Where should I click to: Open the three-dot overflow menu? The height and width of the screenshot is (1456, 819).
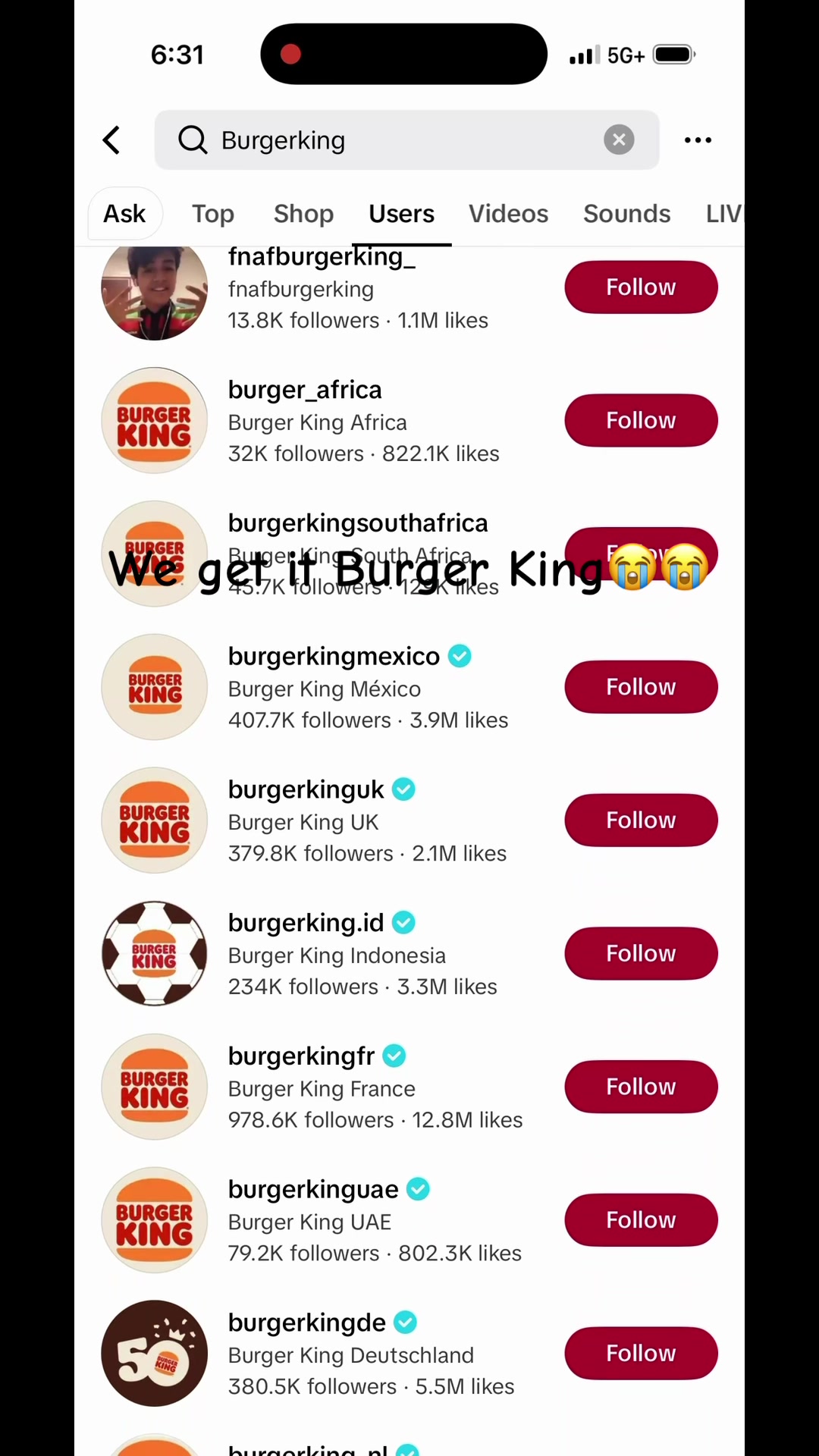click(x=698, y=140)
